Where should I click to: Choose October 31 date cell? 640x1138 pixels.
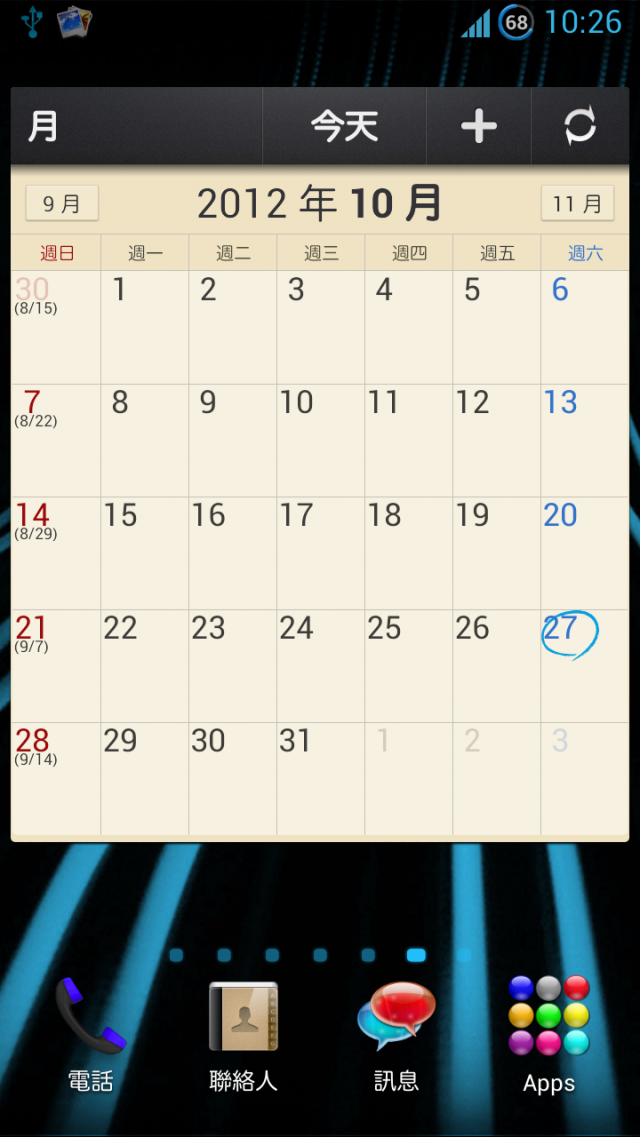pos(320,778)
